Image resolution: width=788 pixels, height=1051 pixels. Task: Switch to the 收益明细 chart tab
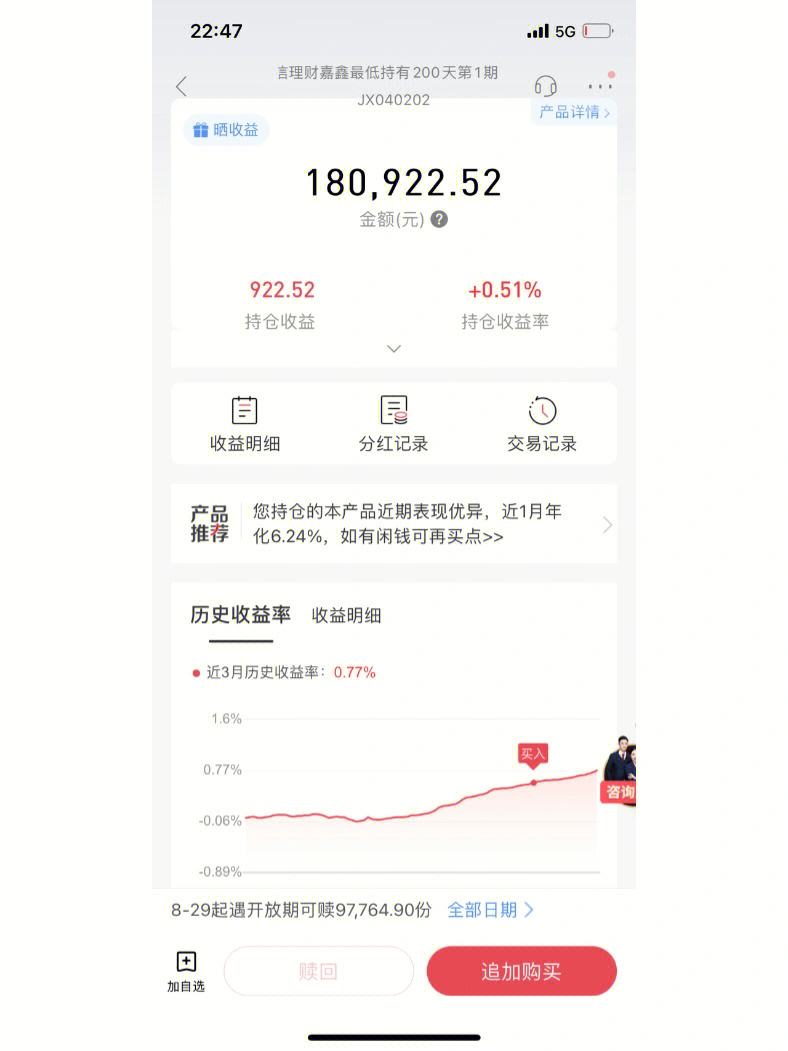(x=346, y=616)
